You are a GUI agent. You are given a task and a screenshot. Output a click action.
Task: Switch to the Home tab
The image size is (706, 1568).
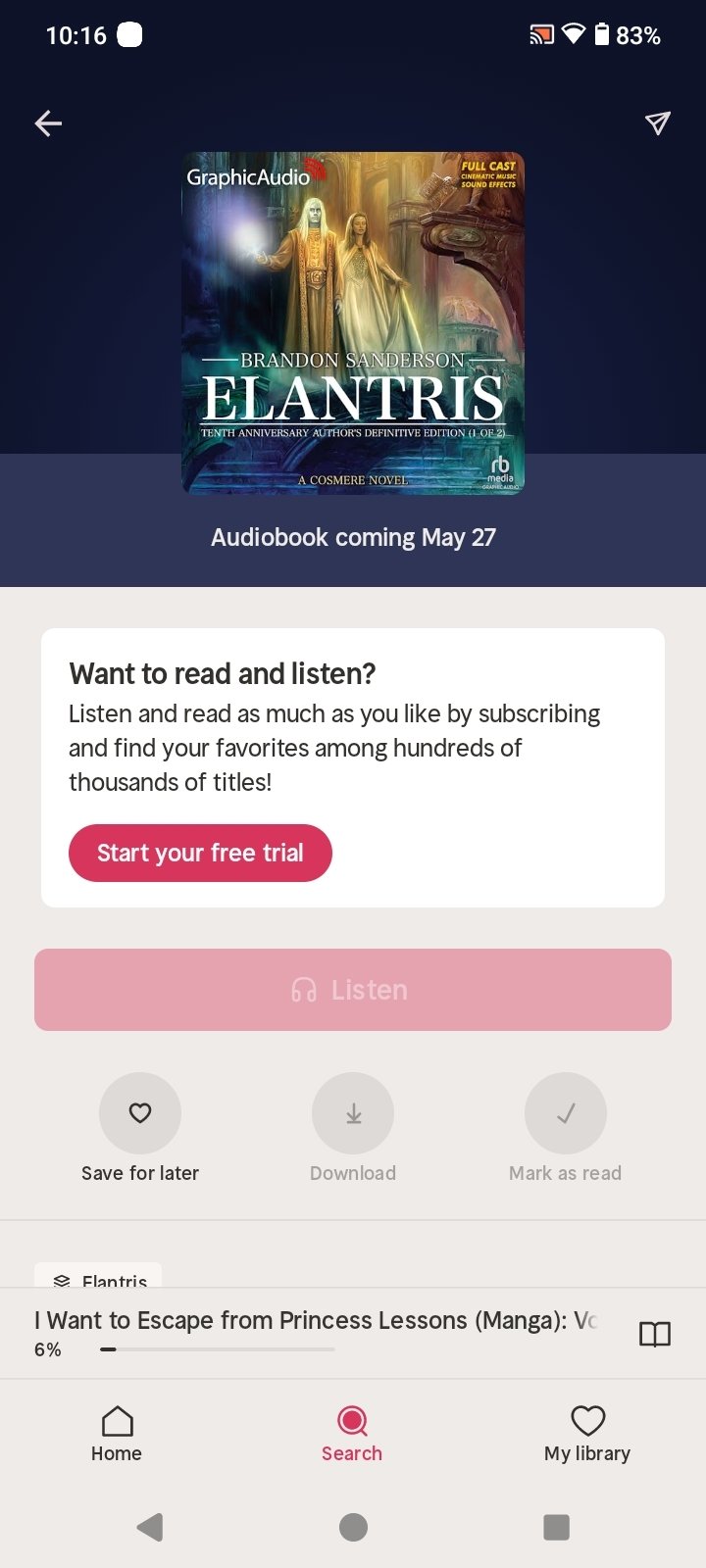coord(117,1434)
